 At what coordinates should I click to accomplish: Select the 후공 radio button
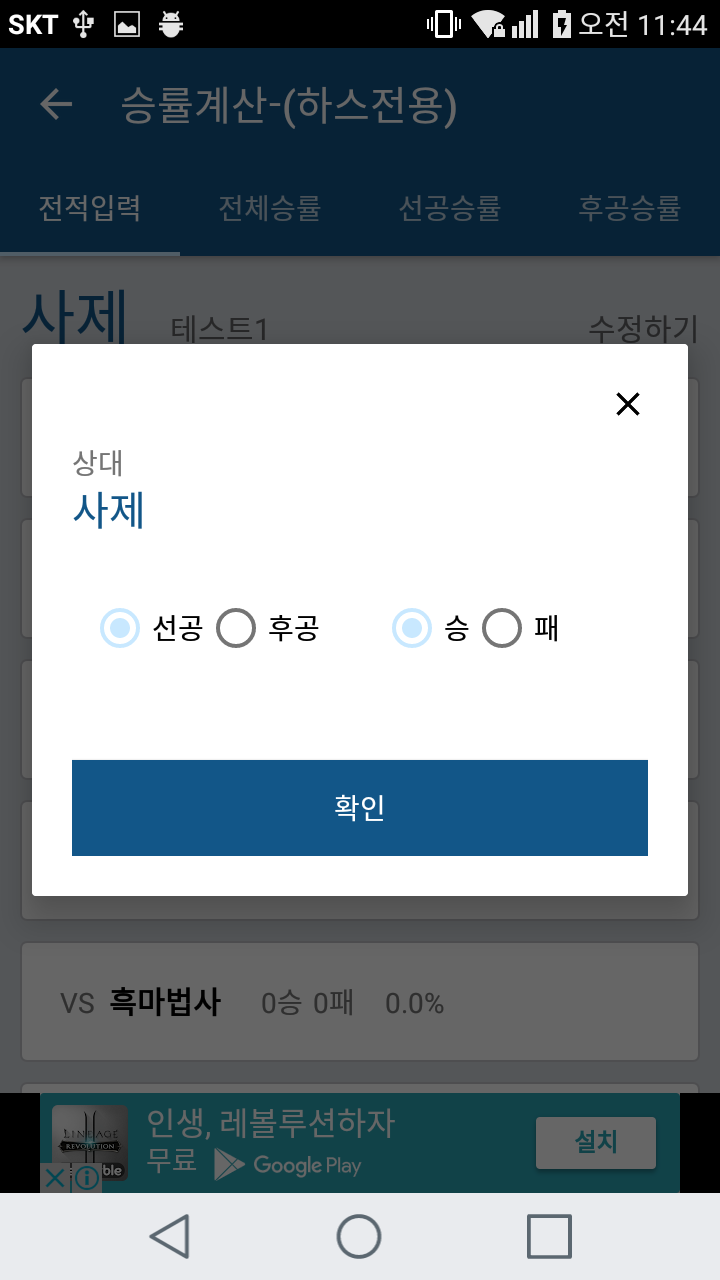point(236,628)
